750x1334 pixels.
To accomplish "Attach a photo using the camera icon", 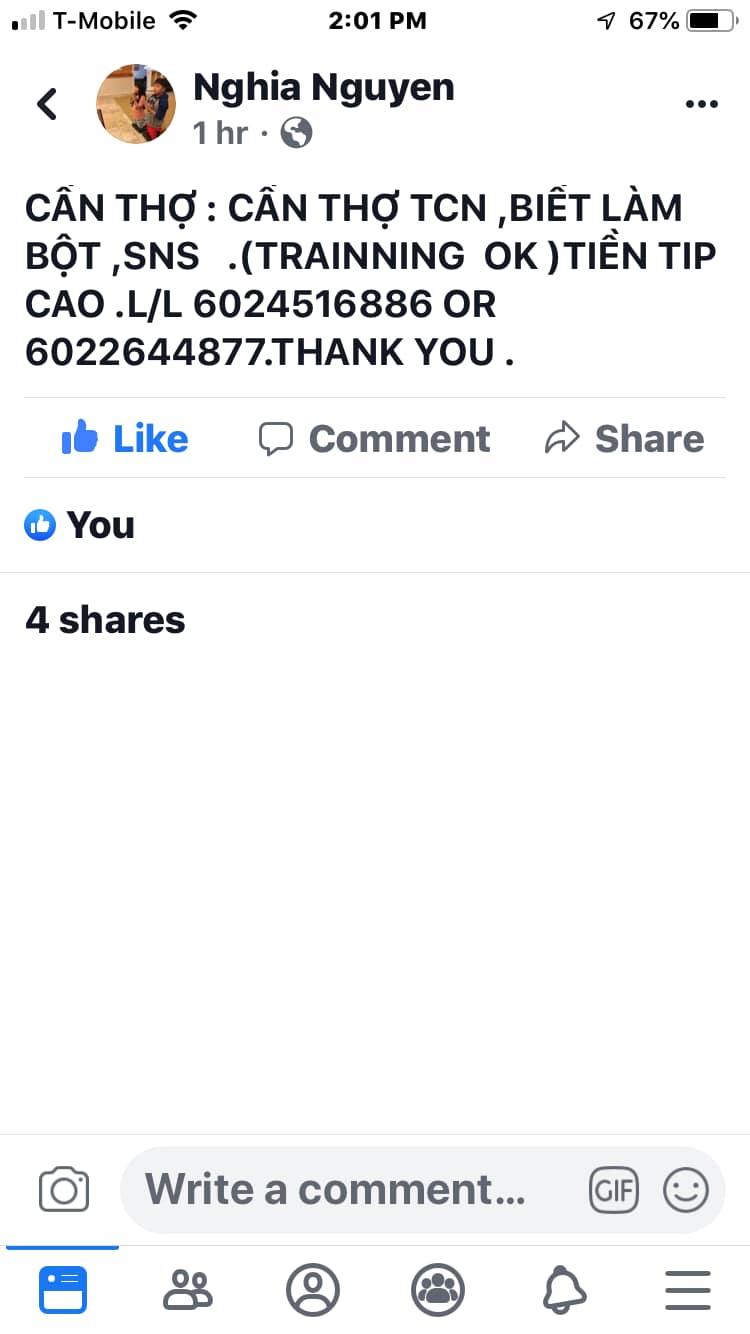I will (64, 1190).
